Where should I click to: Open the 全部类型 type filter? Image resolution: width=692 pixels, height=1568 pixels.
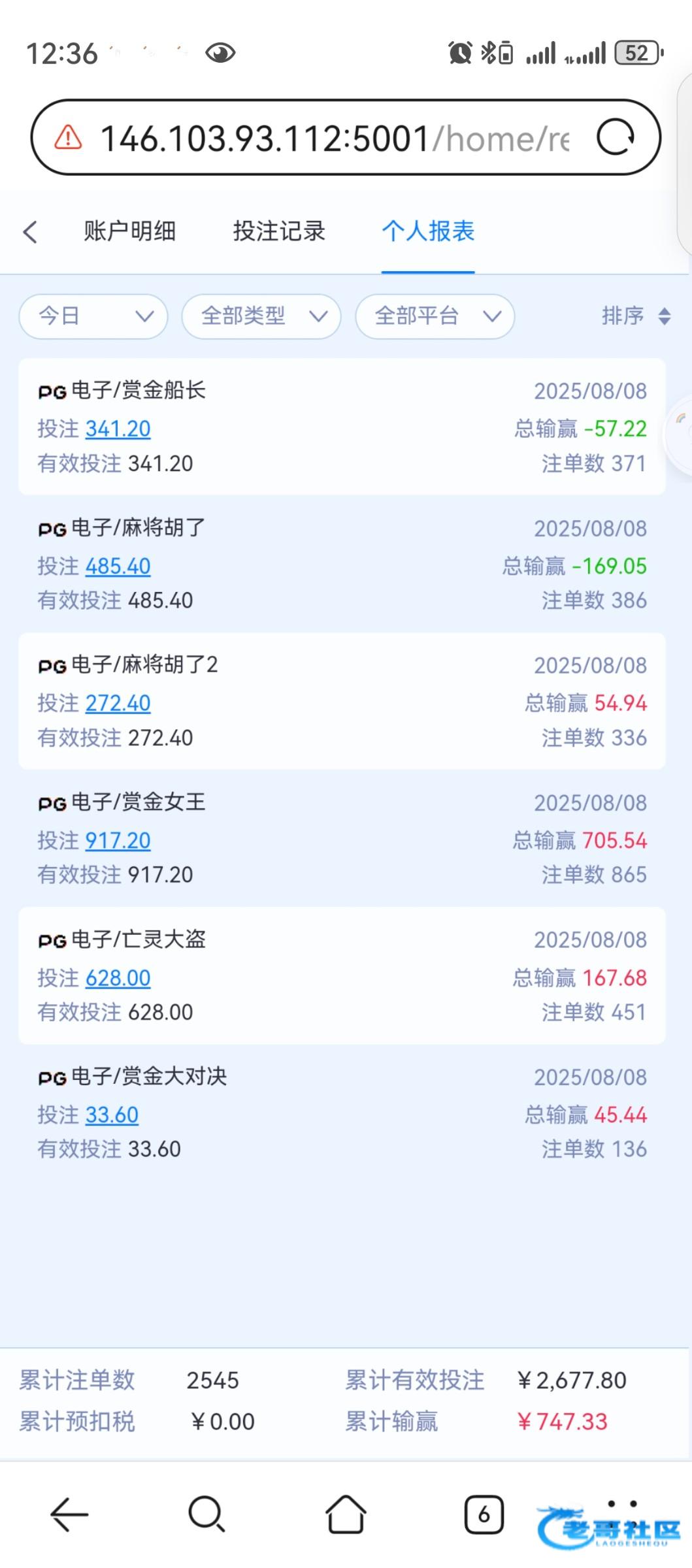[x=261, y=316]
